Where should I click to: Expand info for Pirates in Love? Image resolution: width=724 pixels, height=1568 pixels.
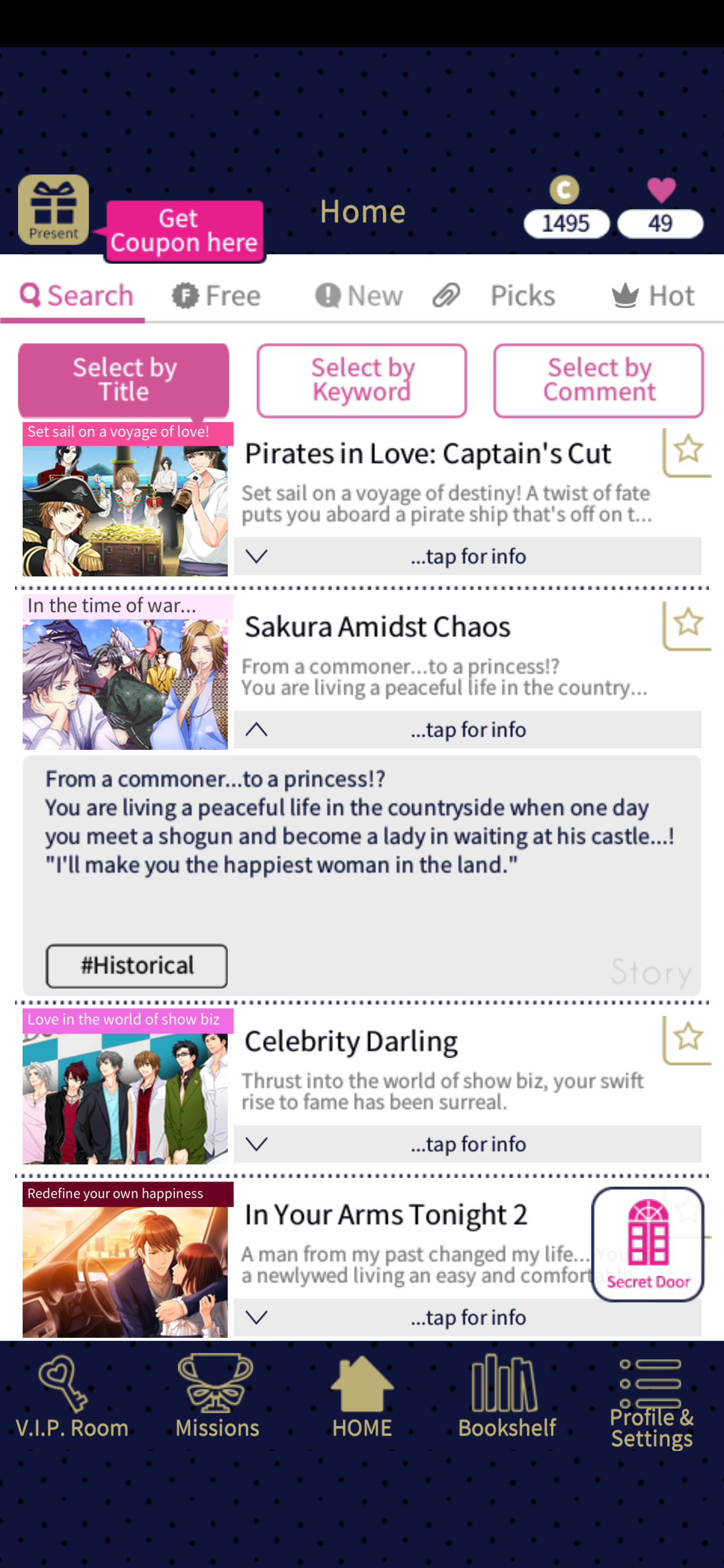(467, 556)
